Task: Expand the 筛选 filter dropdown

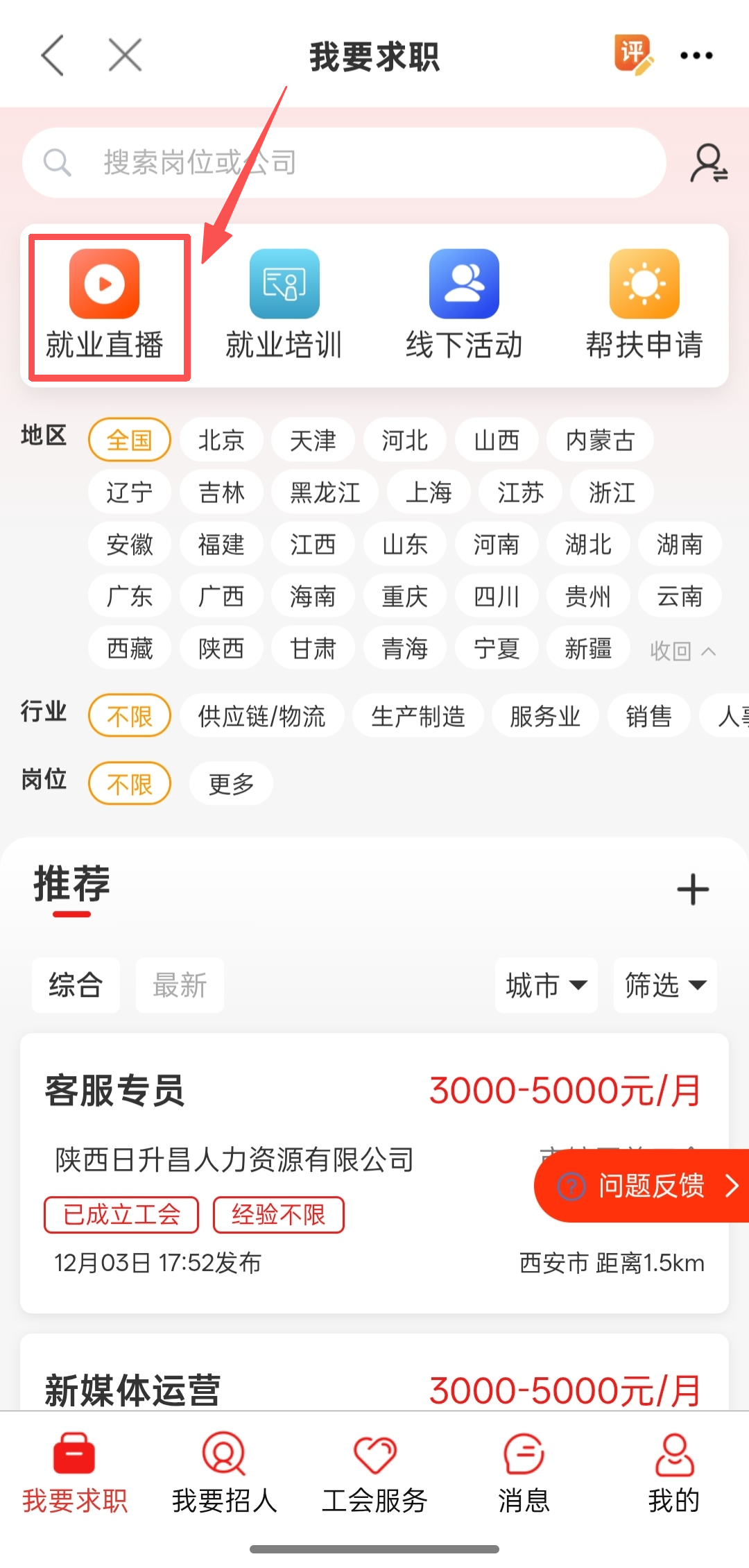Action: 665,985
